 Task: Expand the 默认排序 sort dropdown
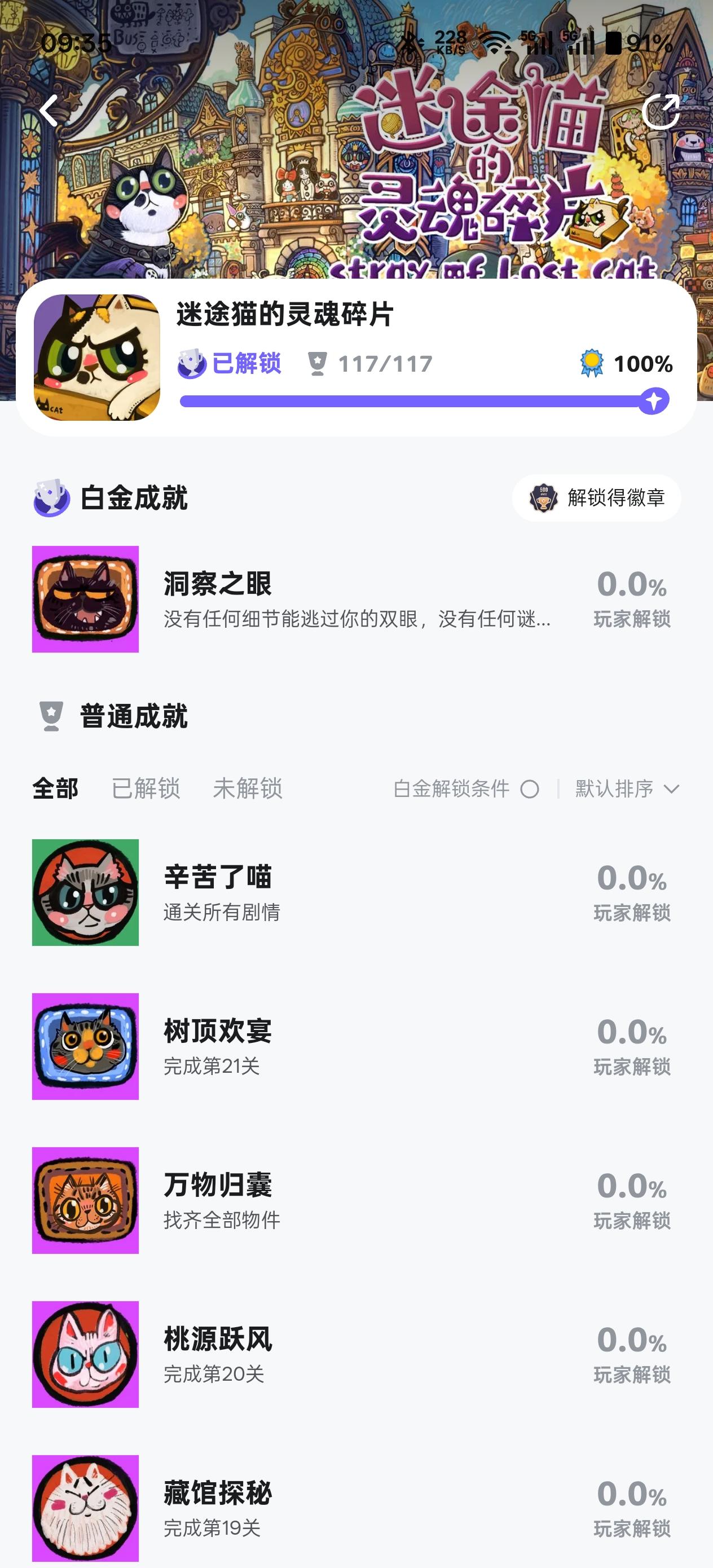pyautogui.click(x=627, y=789)
